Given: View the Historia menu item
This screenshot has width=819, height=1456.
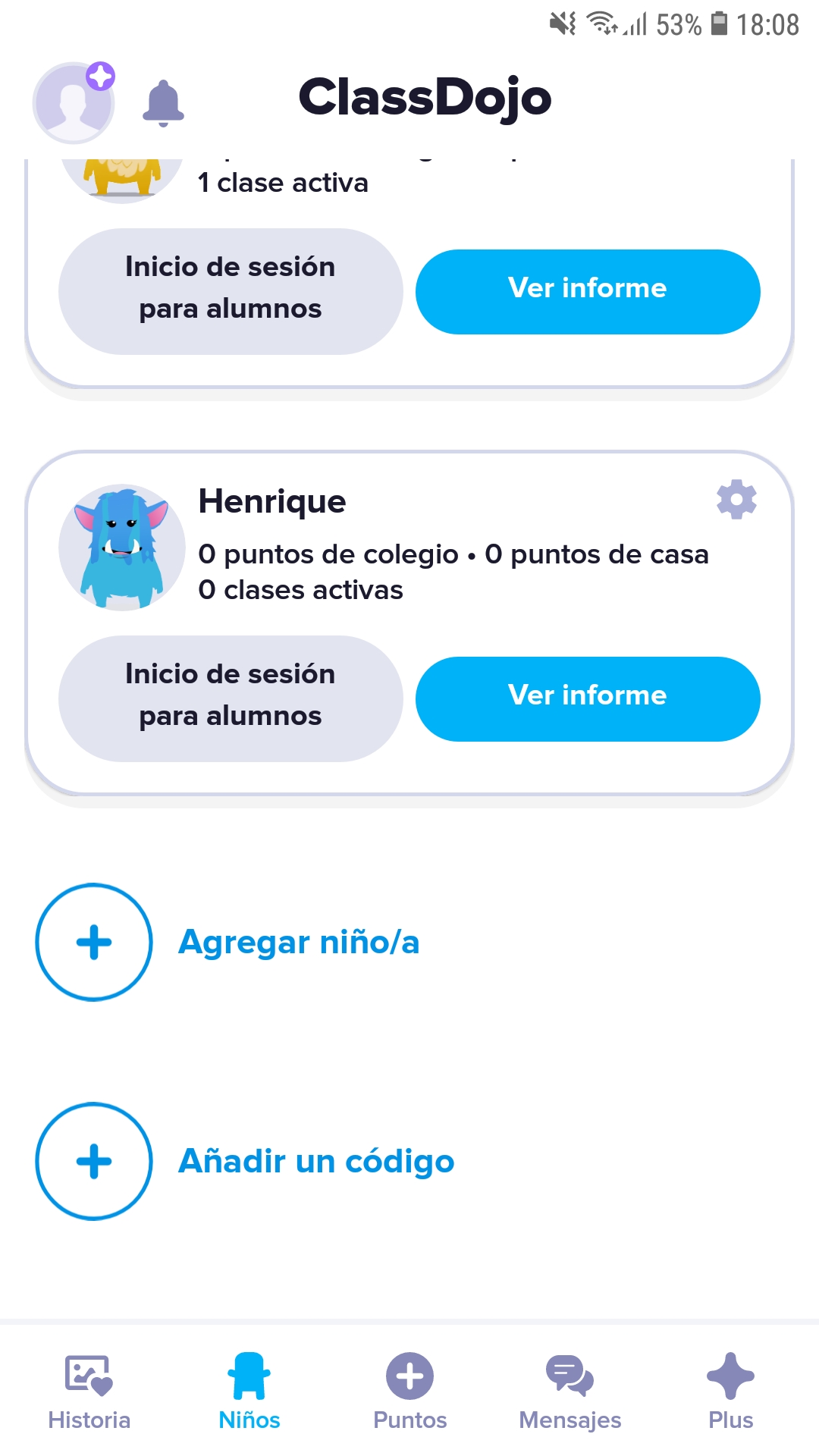Looking at the screenshot, I should pos(89,1420).
